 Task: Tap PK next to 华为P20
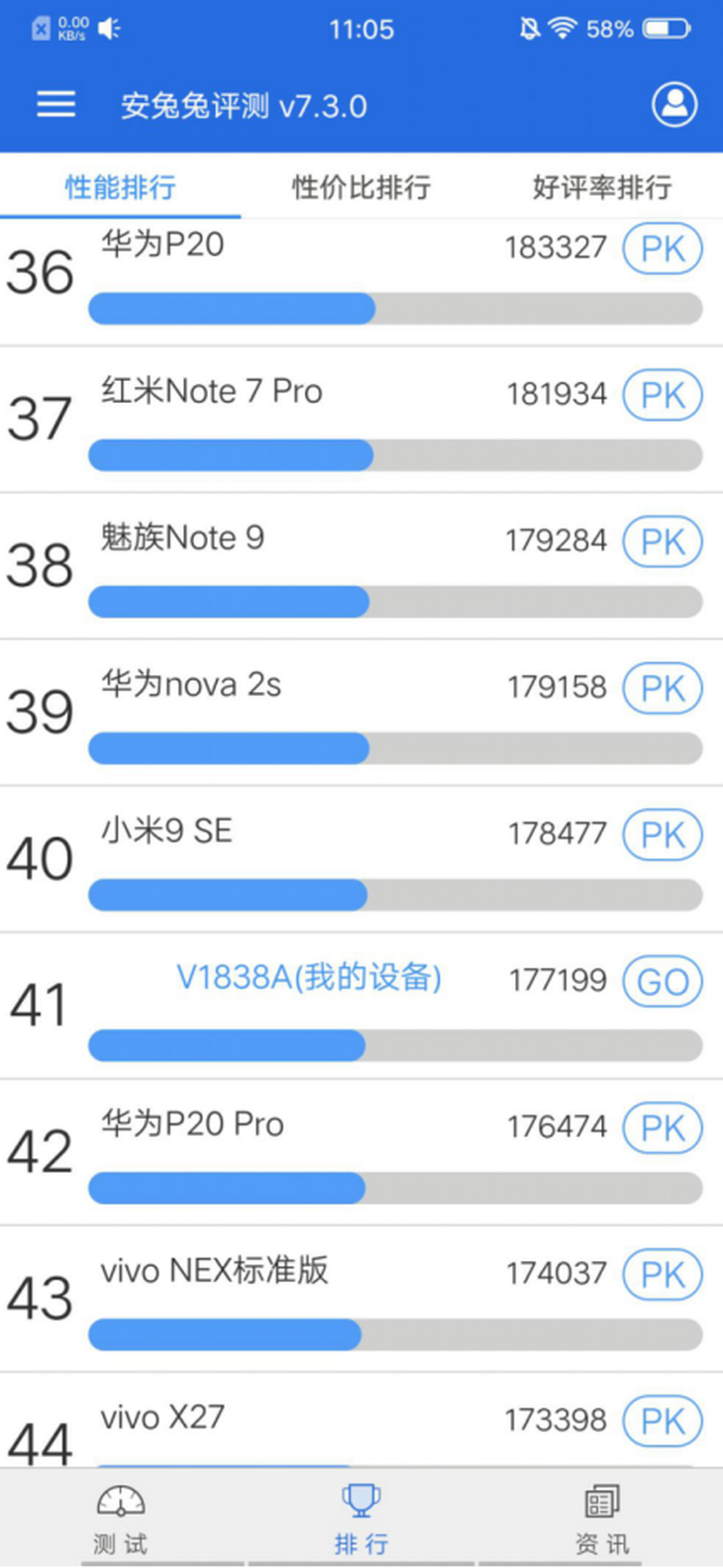(x=663, y=248)
